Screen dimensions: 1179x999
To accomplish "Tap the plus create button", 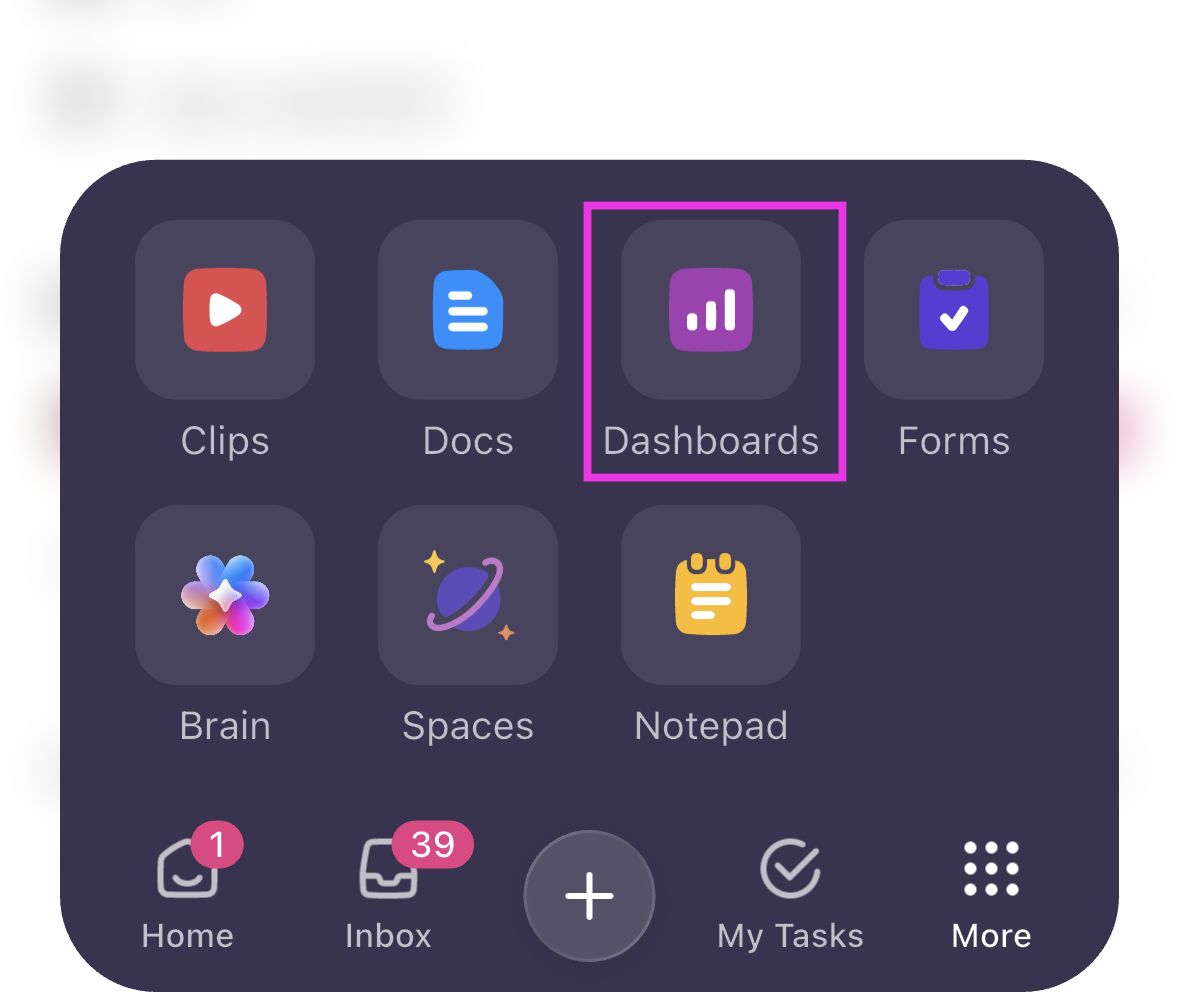I will [x=590, y=895].
